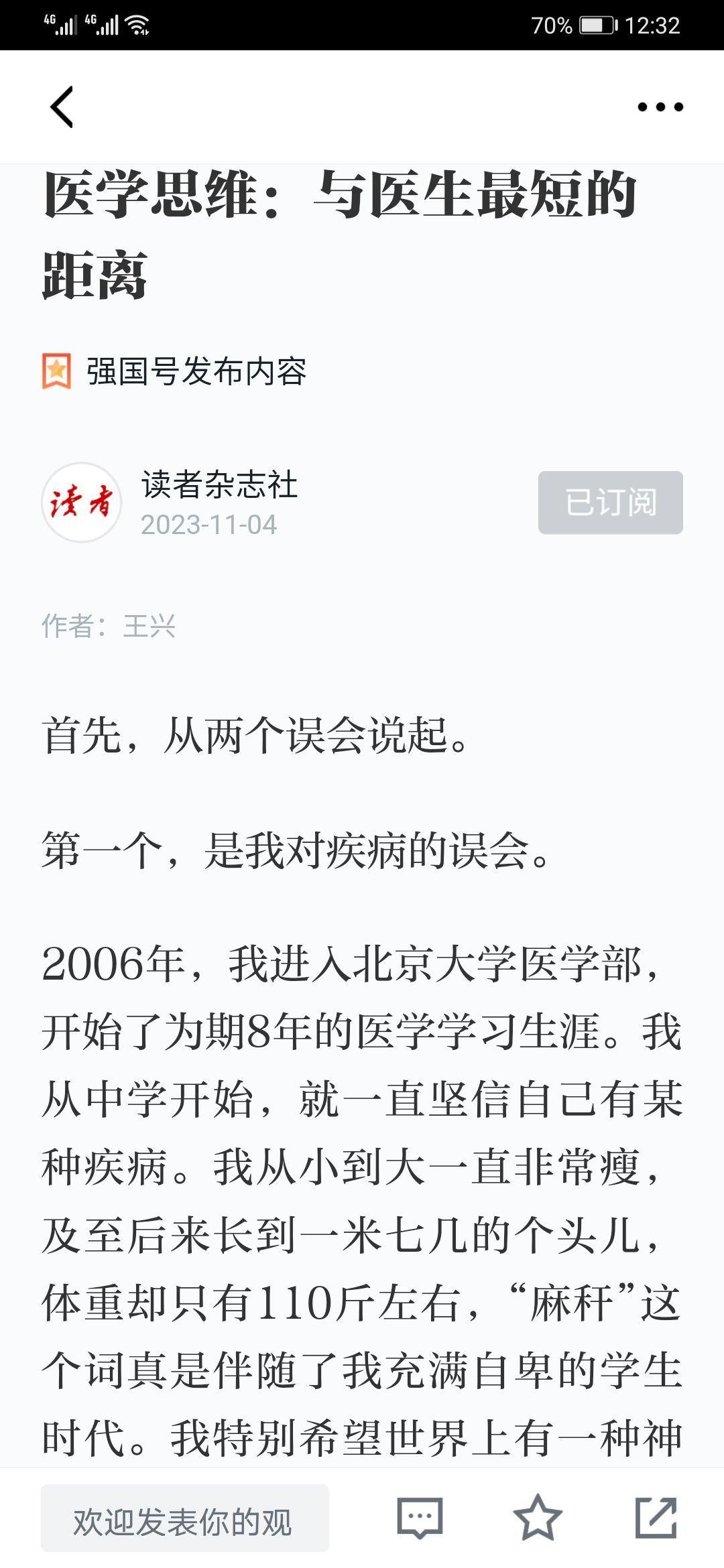Share the article via share icon

point(656,1518)
